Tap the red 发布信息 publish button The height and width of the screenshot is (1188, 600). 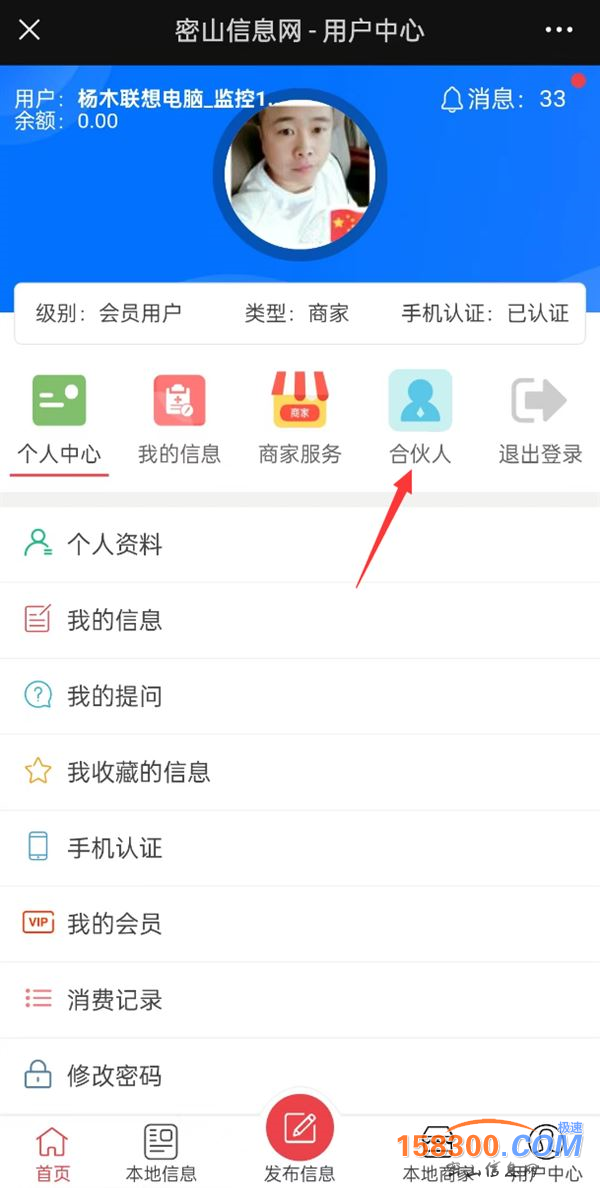pos(300,1130)
